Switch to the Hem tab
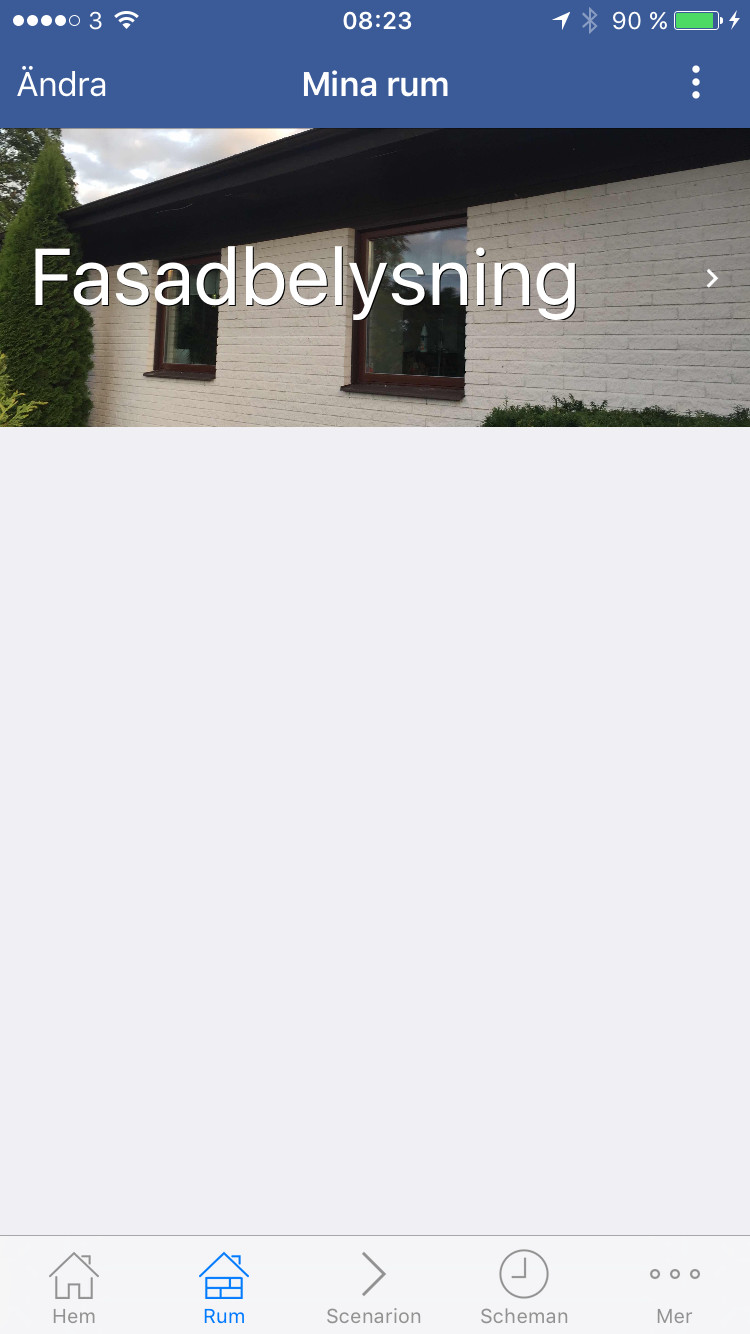750x1334 pixels. [74, 1287]
